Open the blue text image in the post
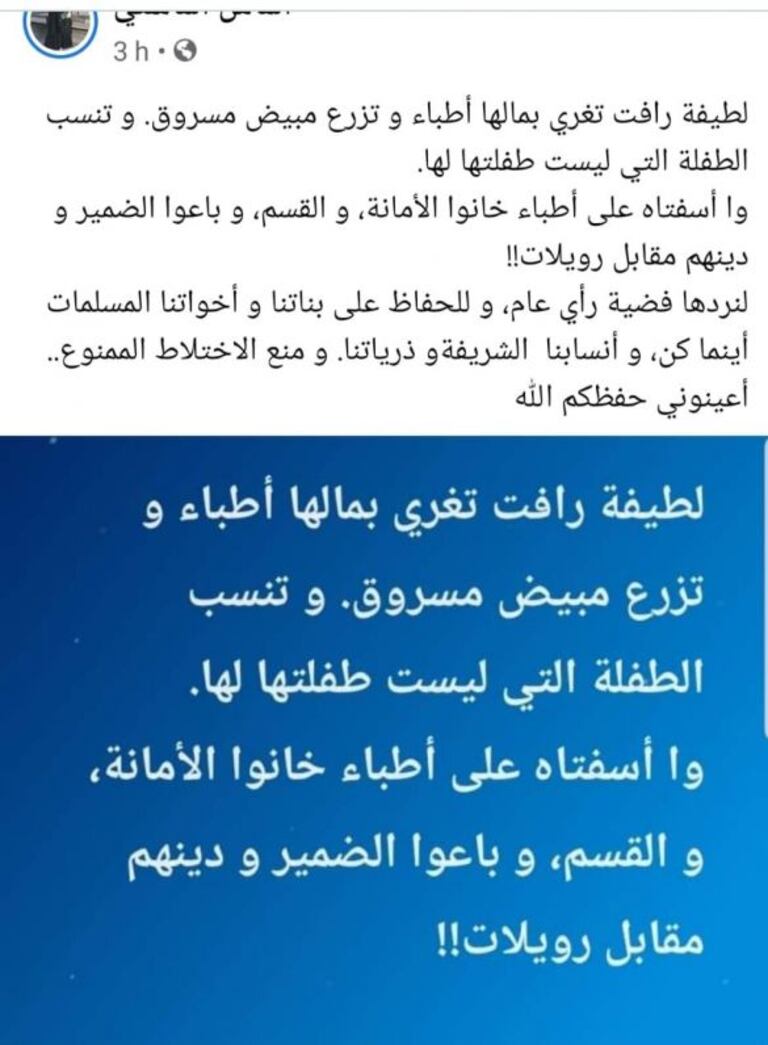768x1045 pixels. pyautogui.click(x=384, y=740)
